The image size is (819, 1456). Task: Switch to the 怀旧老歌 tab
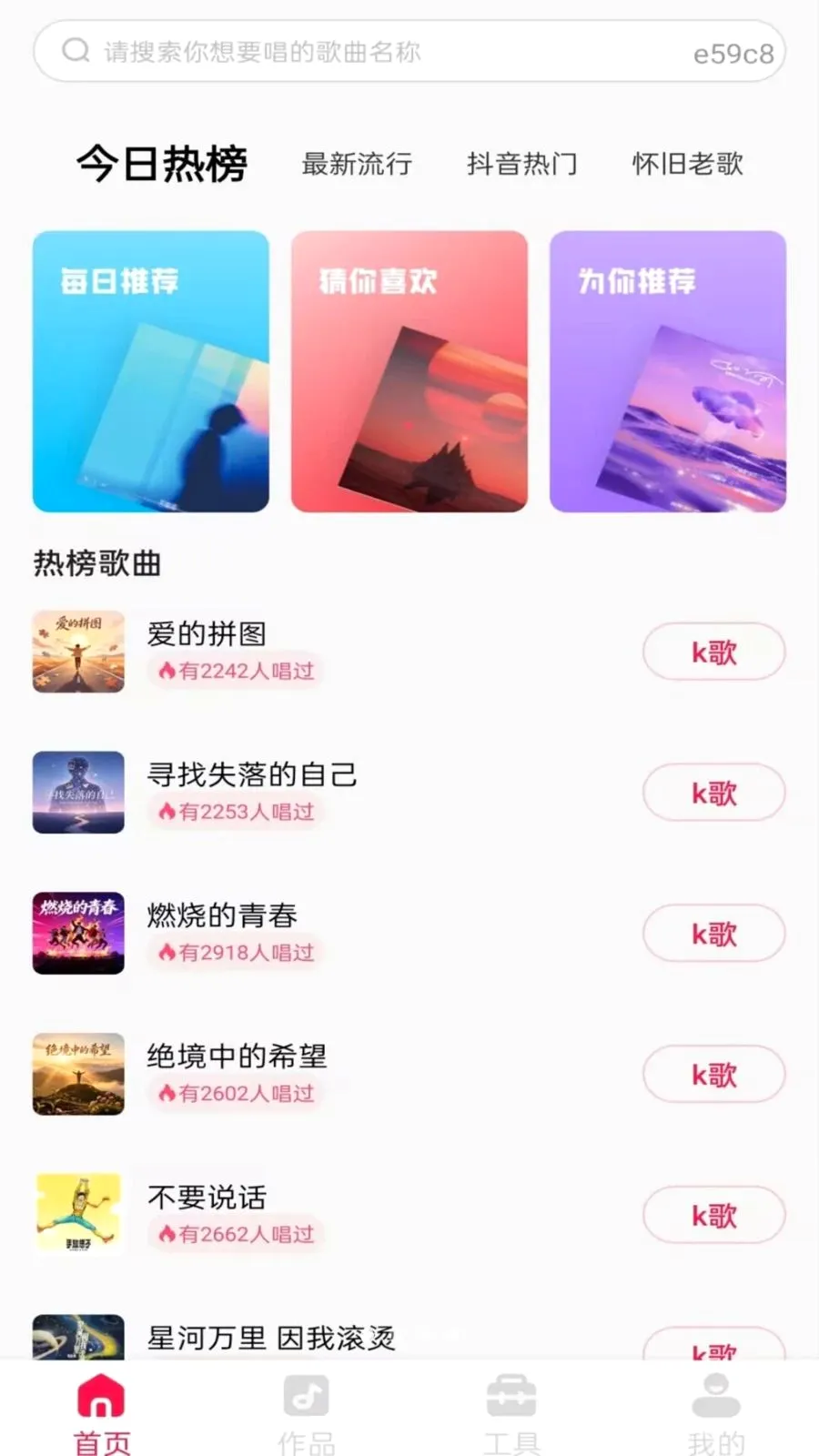coord(688,164)
